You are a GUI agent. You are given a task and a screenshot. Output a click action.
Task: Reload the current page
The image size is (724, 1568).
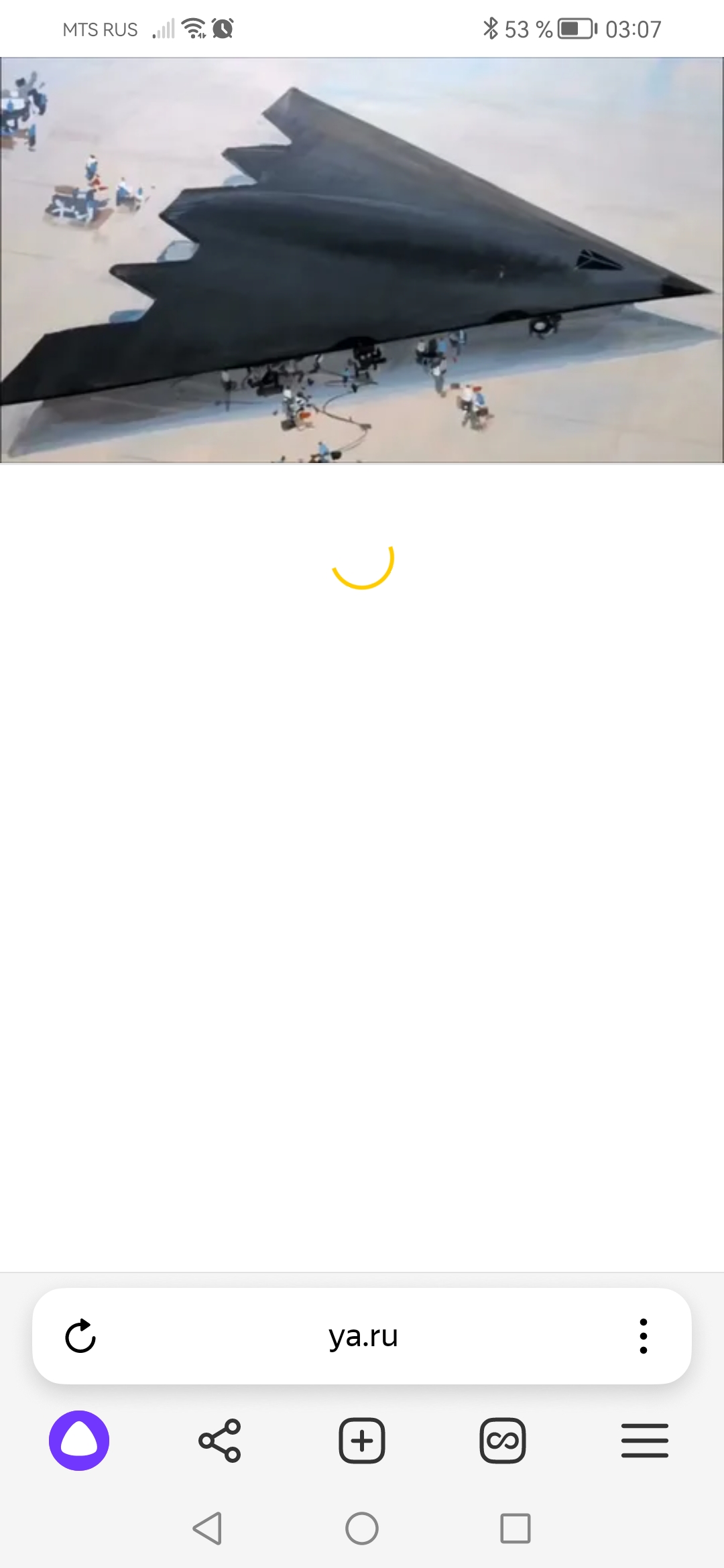tap(80, 1336)
